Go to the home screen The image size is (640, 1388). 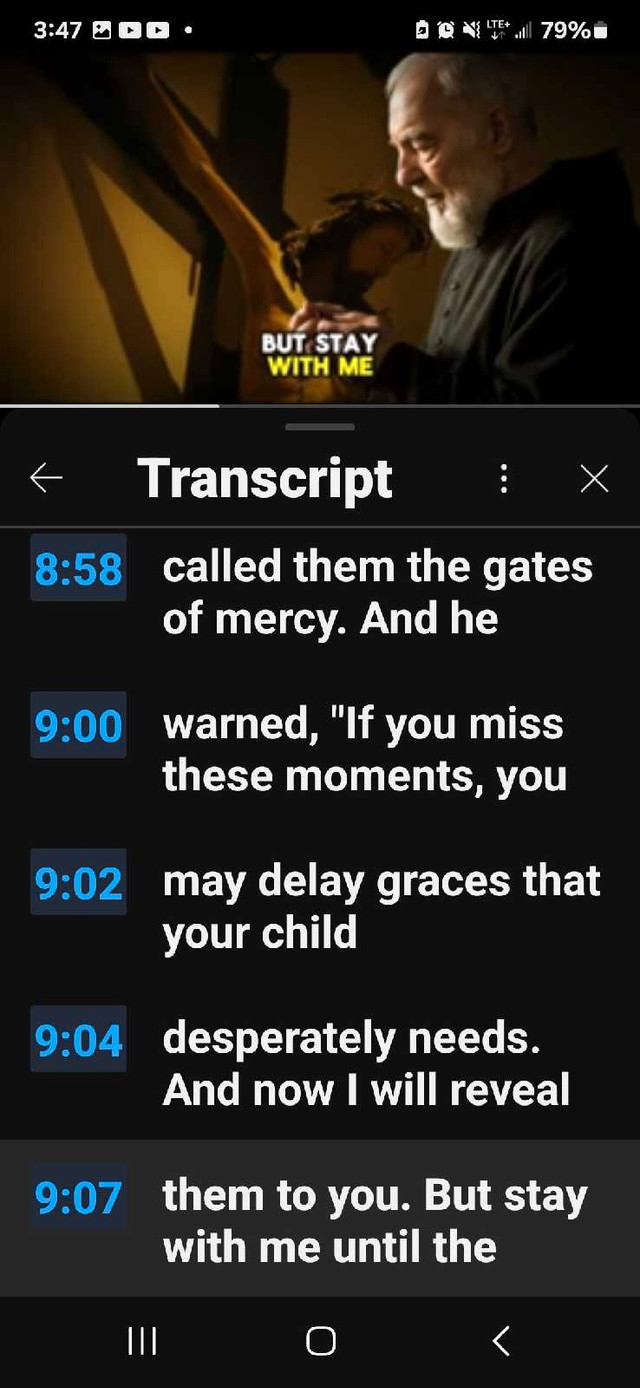[x=320, y=1341]
